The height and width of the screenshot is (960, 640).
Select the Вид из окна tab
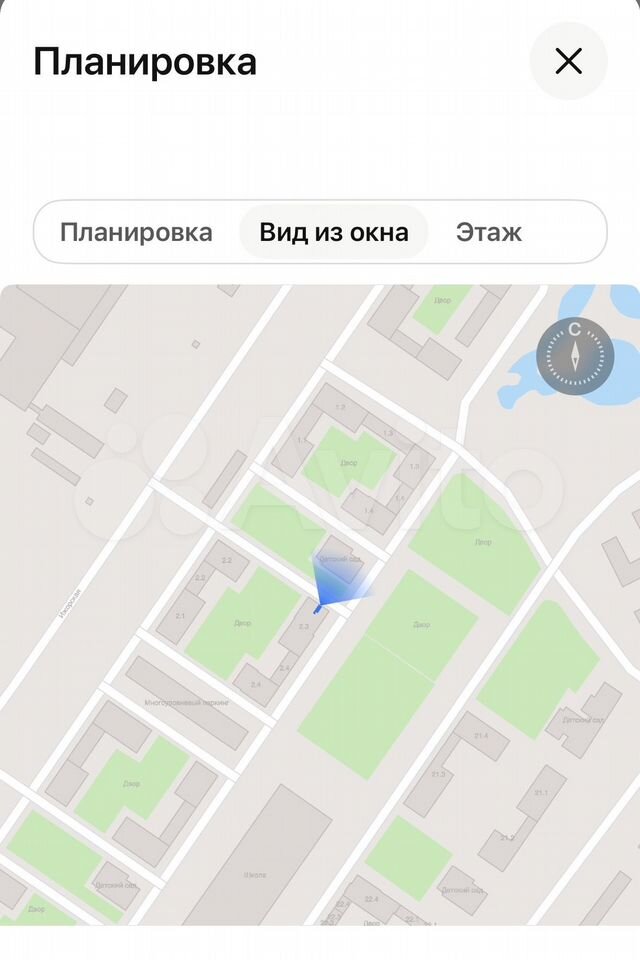pyautogui.click(x=334, y=233)
